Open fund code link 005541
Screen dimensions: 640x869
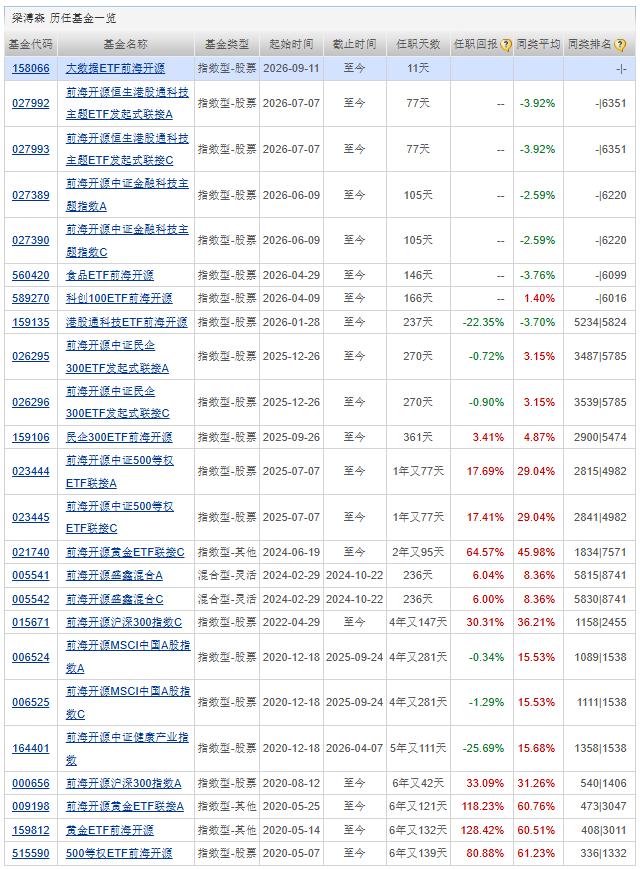coord(30,575)
